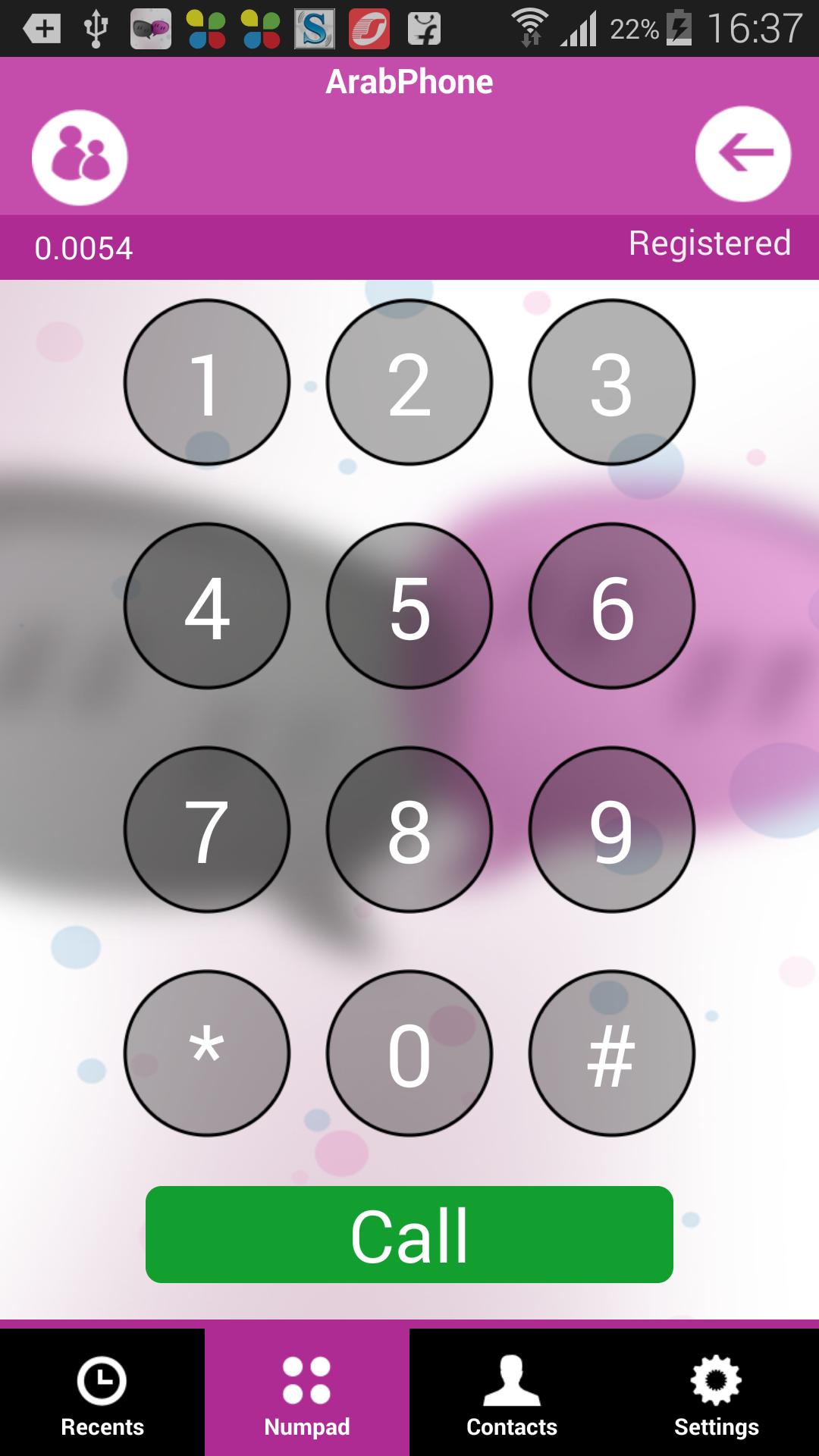Start the call with green Call button
Screen dimensions: 819x1456
(x=409, y=1235)
